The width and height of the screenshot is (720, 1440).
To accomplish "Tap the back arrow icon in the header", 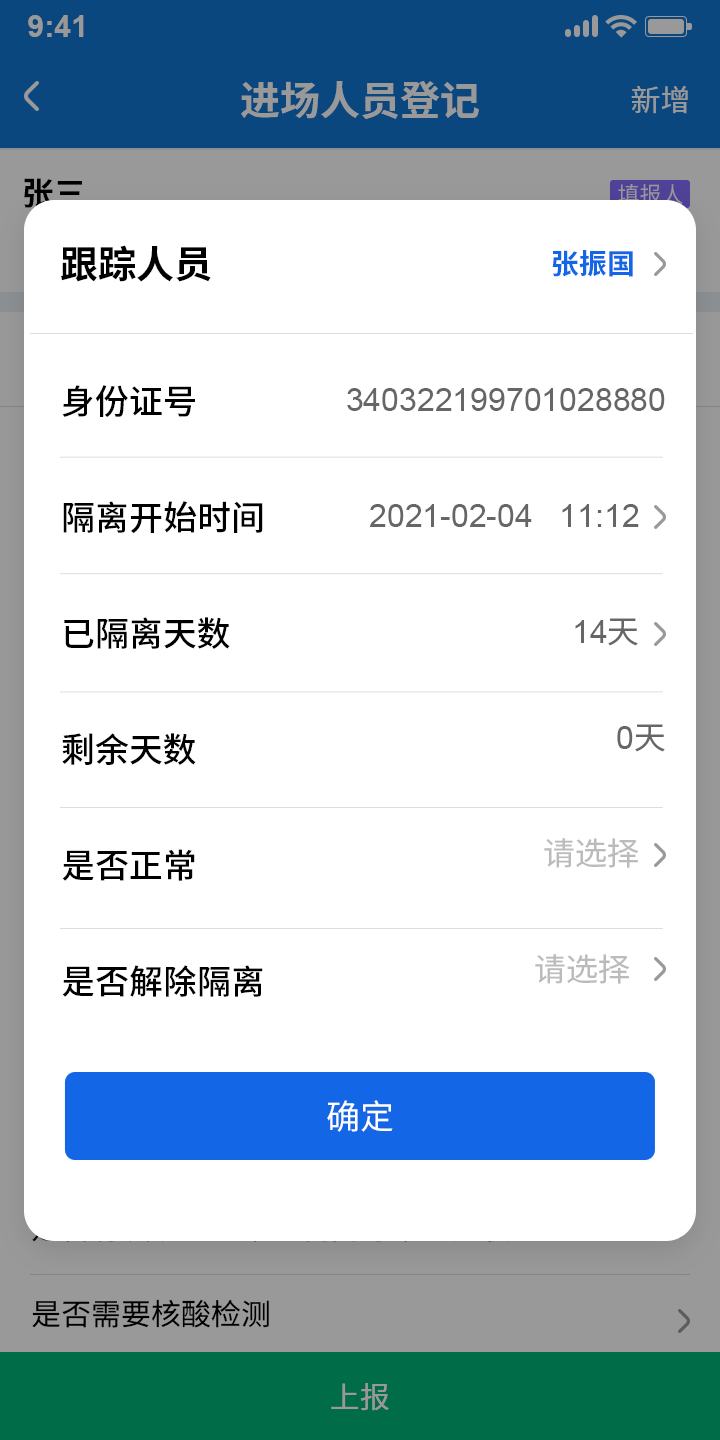I will (30, 96).
